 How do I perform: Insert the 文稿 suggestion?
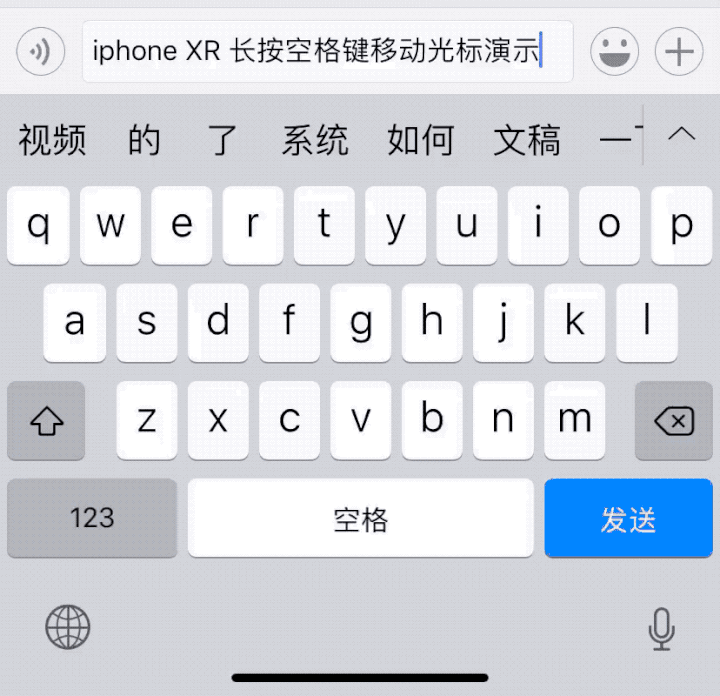pyautogui.click(x=527, y=140)
